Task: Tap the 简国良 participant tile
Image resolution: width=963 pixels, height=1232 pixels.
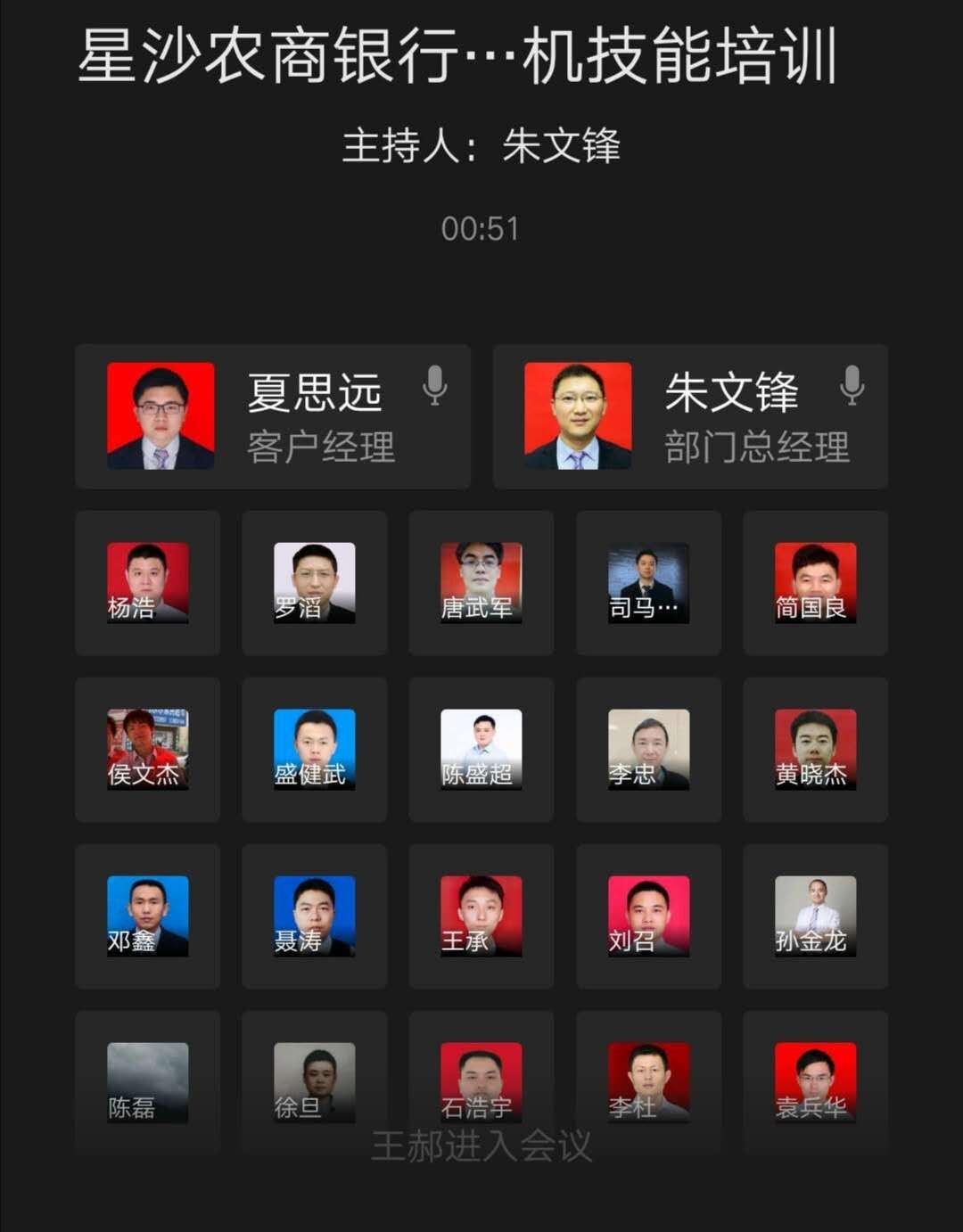Action: 815,583
